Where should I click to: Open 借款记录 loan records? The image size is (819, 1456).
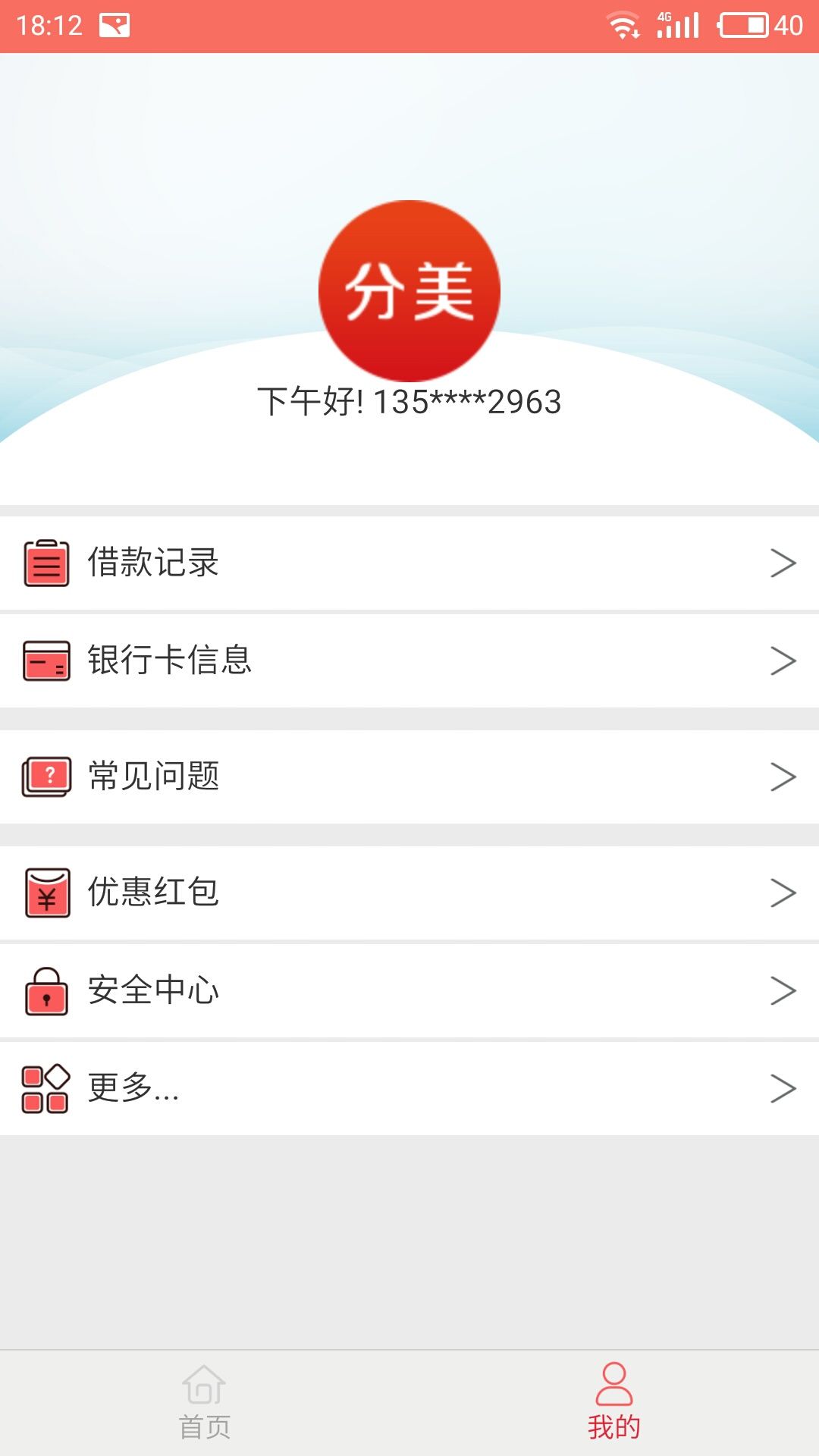(409, 563)
